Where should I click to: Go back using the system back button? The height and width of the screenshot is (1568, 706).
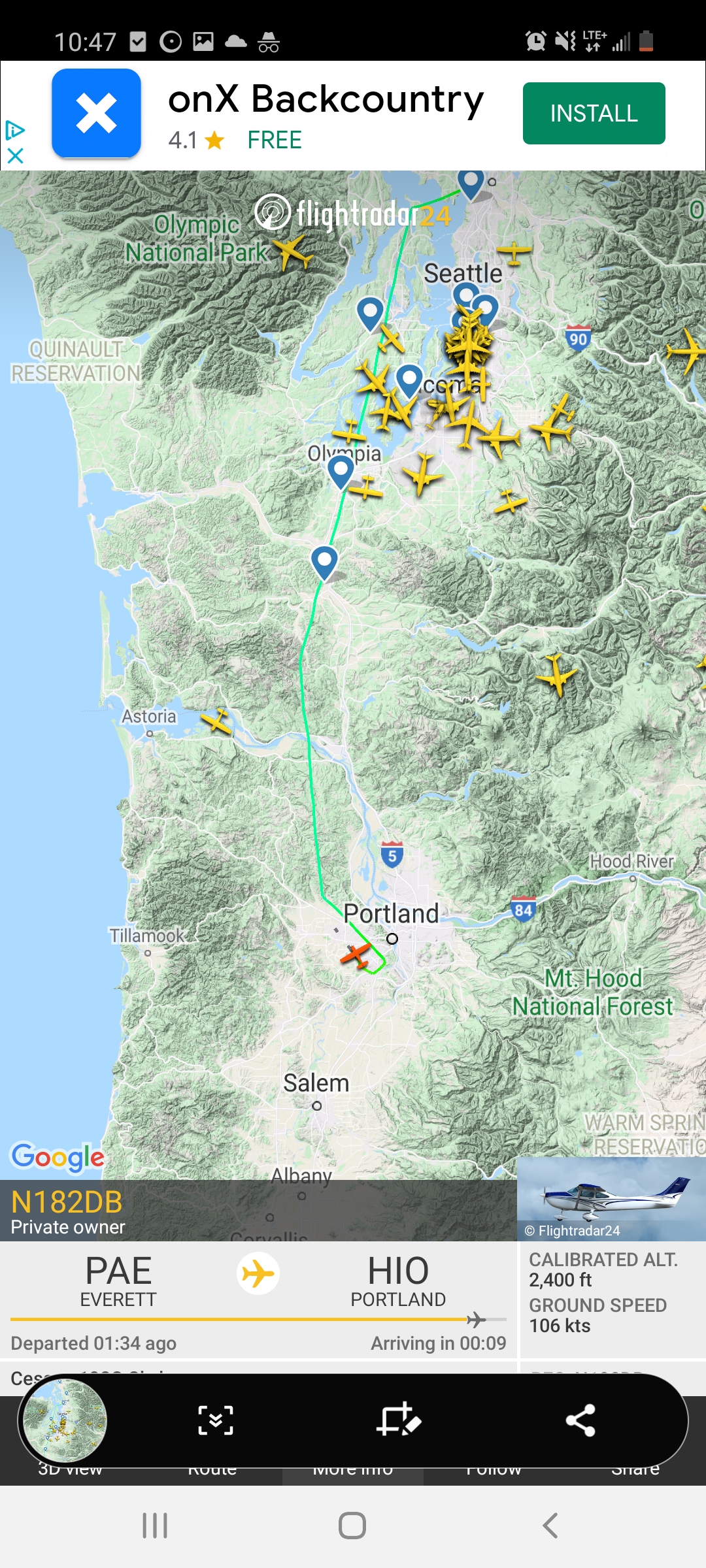pyautogui.click(x=550, y=1526)
